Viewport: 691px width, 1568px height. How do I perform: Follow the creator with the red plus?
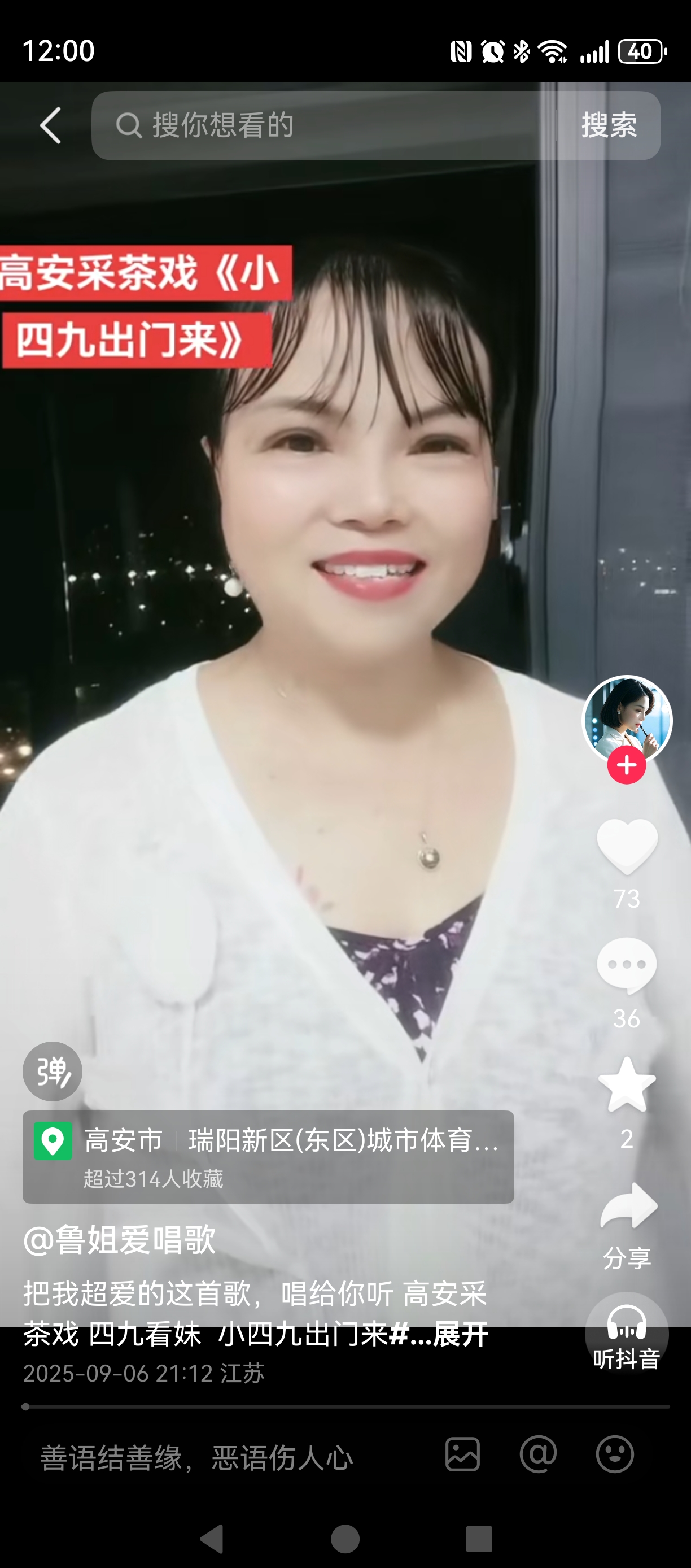[x=627, y=766]
